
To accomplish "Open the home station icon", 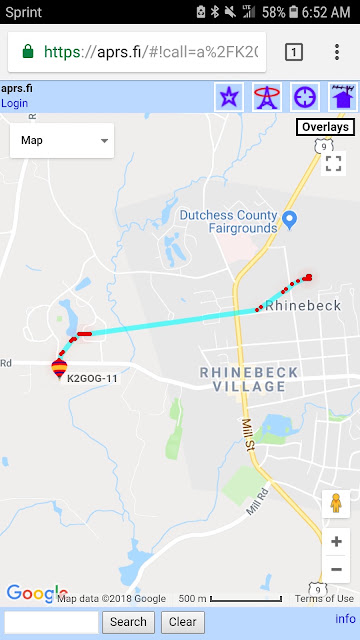I will click(x=343, y=97).
